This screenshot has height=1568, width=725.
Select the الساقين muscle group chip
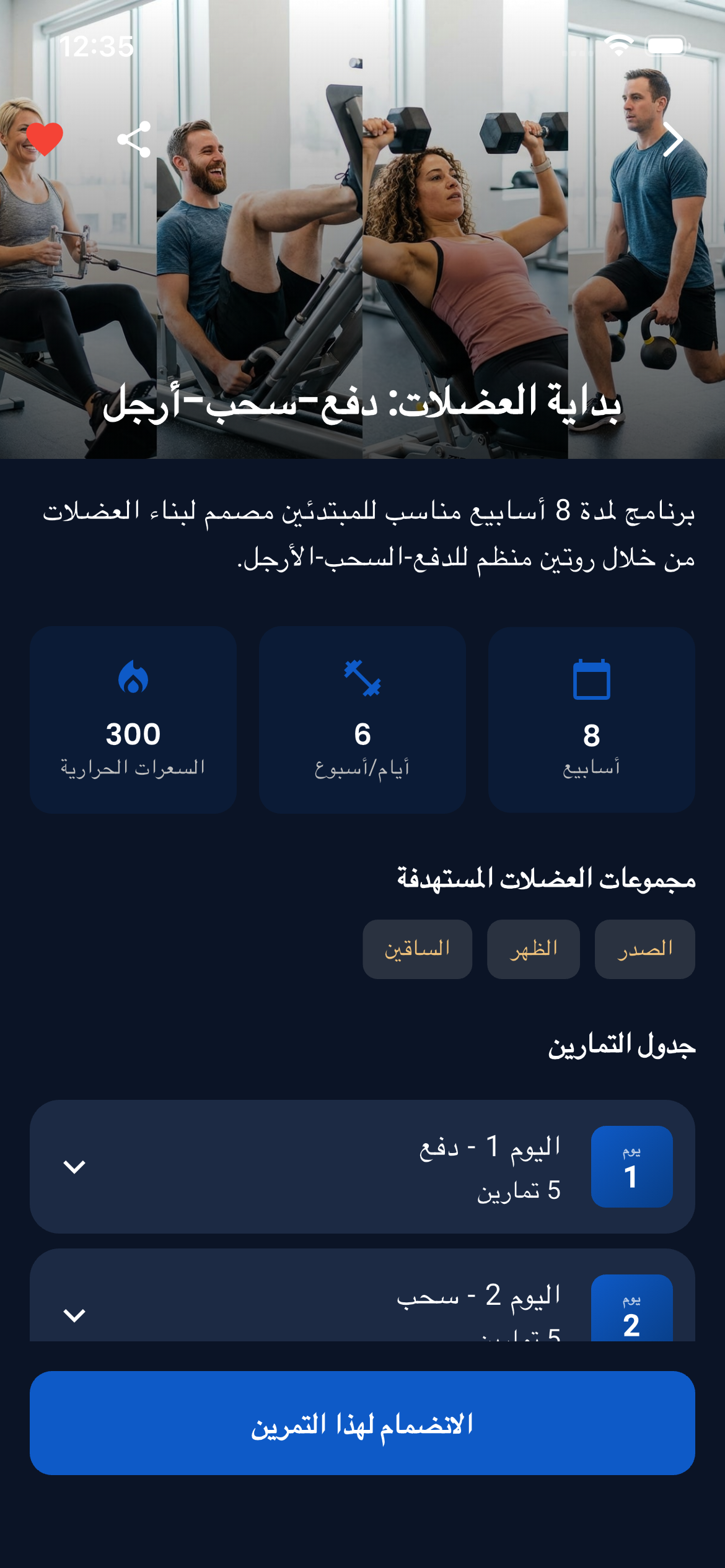click(x=417, y=949)
